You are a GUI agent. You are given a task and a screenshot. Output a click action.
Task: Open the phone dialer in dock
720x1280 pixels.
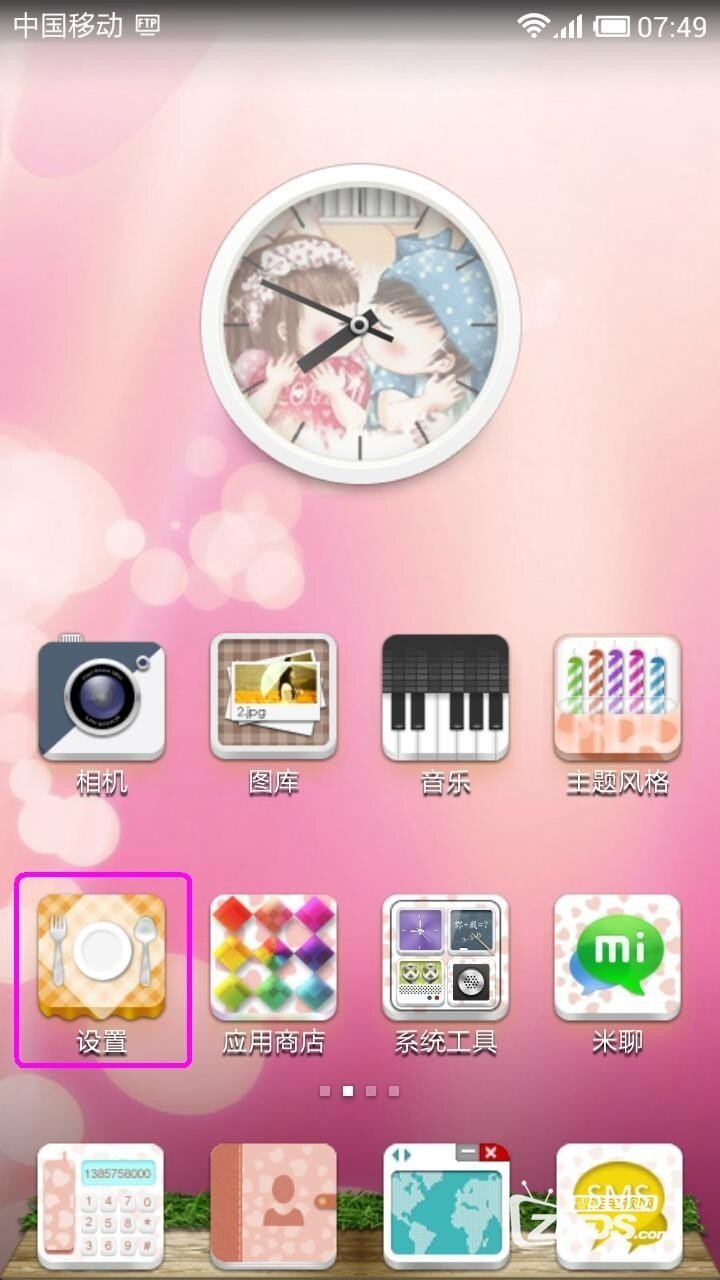101,1207
